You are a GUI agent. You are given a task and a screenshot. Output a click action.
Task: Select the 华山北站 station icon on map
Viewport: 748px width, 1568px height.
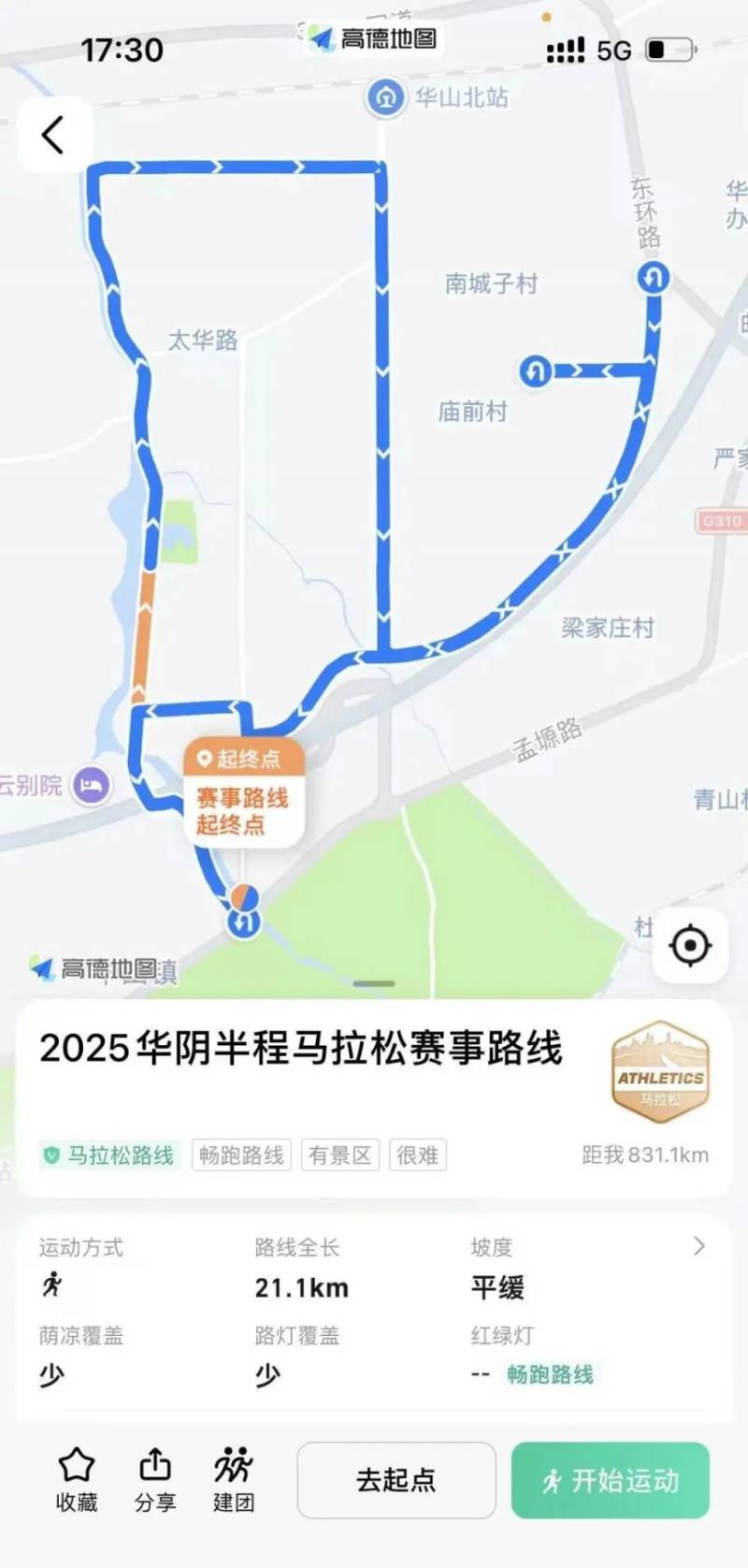click(x=386, y=97)
